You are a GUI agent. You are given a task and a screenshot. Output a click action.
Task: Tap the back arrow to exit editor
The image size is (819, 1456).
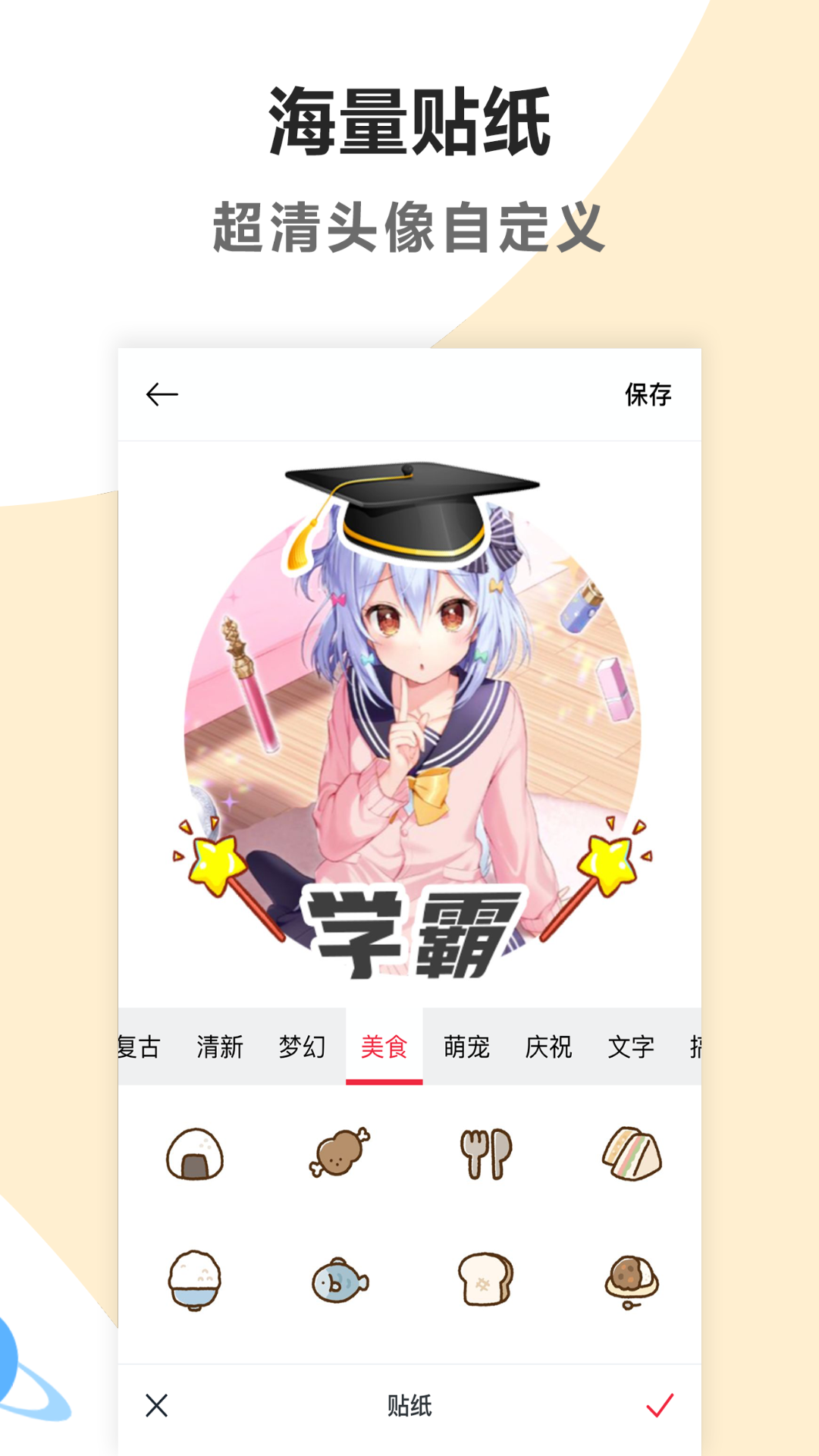click(162, 394)
